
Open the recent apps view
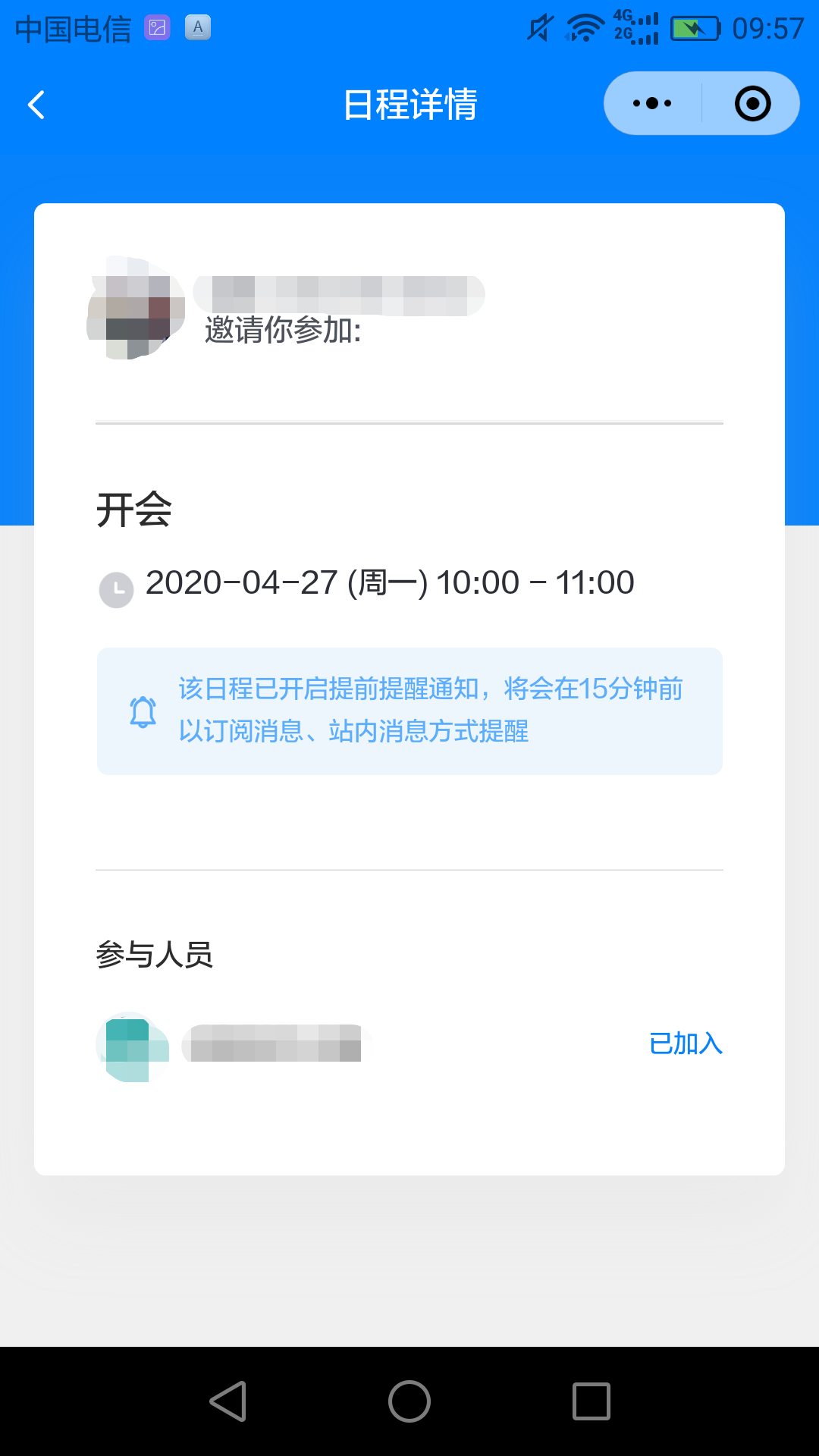591,1401
